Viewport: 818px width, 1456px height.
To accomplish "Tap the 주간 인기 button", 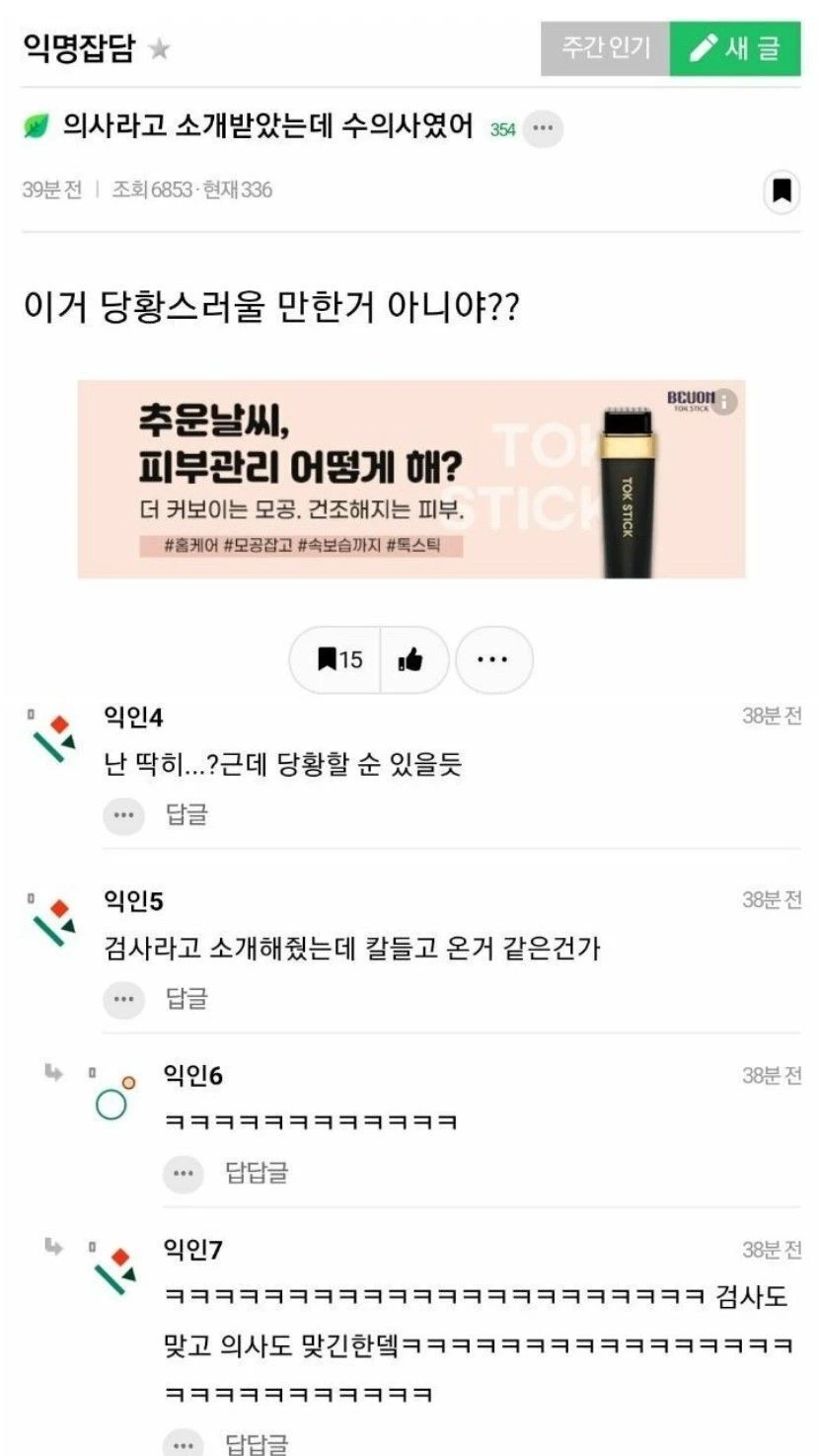I will tap(605, 47).
